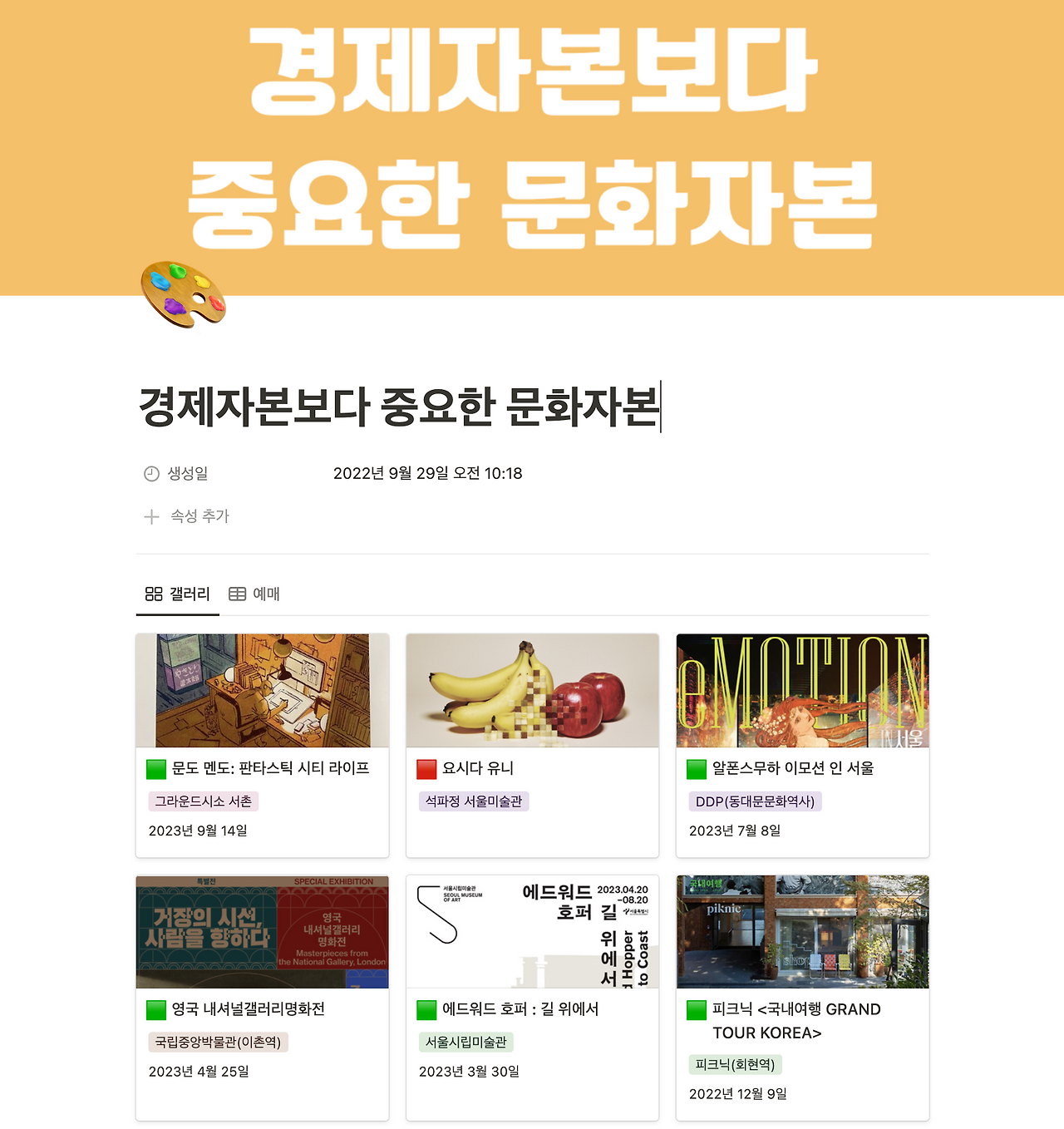Tap 속성 추가 to add a property
The image size is (1064, 1129).
click(x=186, y=516)
